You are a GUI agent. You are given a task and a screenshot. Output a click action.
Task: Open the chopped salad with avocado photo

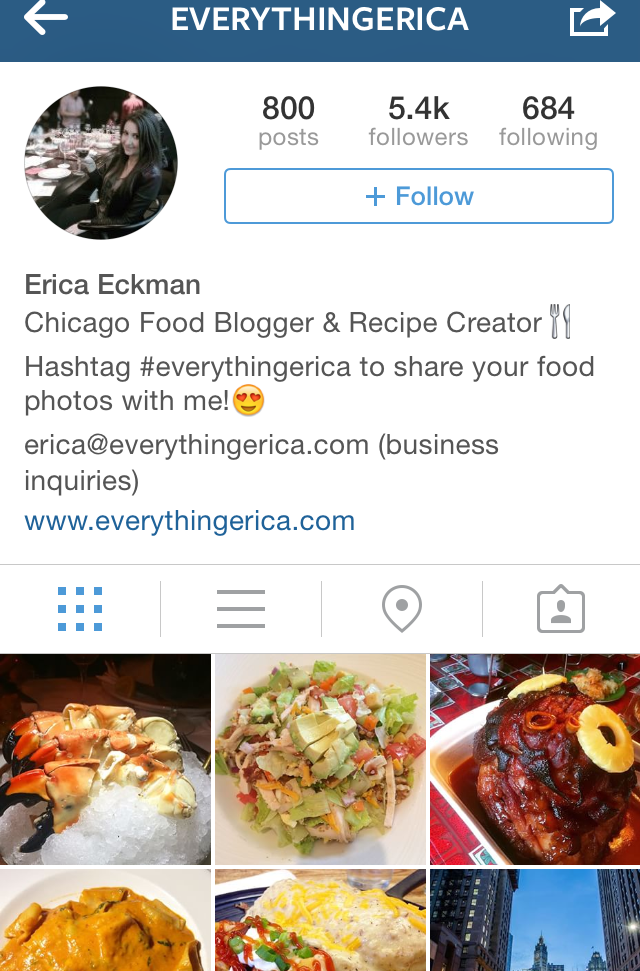tap(320, 759)
